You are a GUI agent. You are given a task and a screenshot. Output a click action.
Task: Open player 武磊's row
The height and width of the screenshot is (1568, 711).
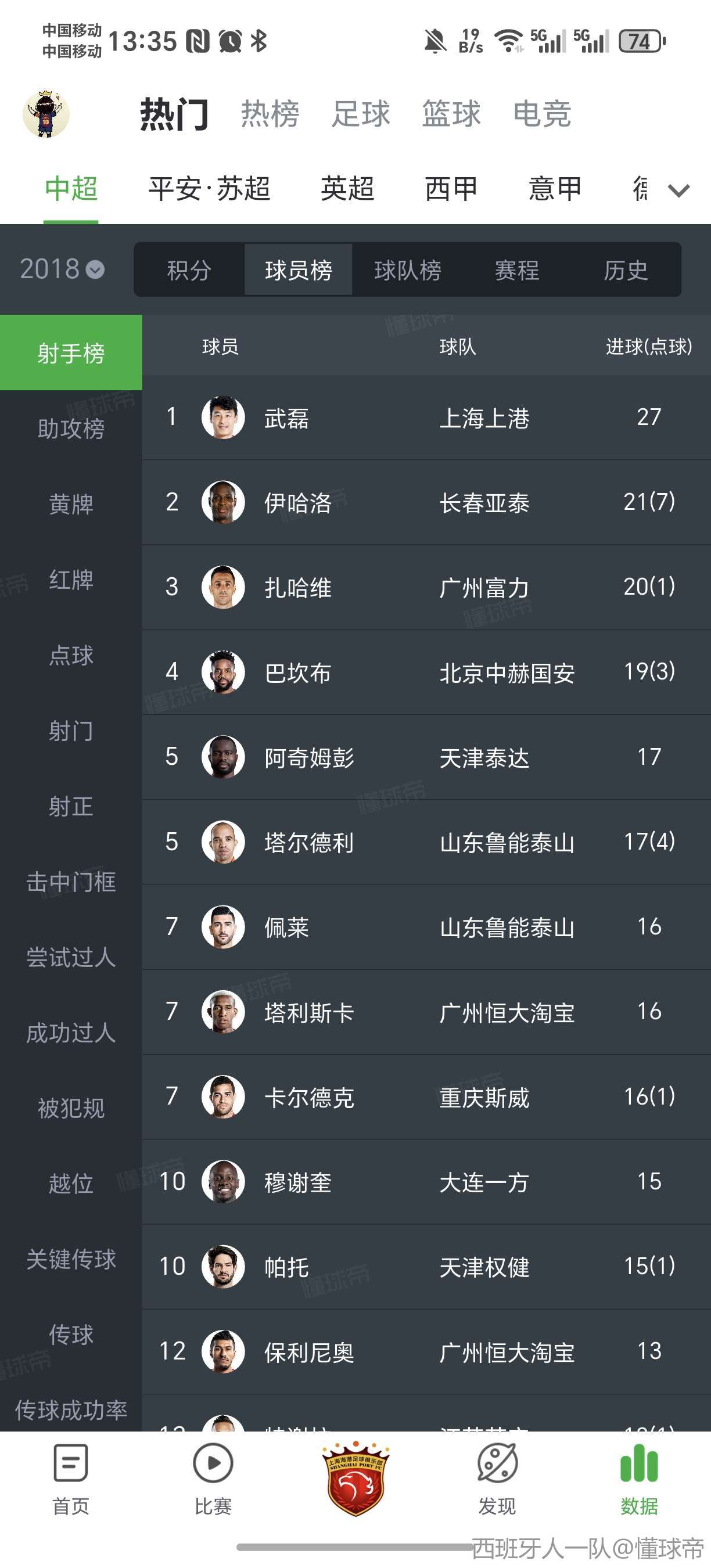(x=426, y=418)
